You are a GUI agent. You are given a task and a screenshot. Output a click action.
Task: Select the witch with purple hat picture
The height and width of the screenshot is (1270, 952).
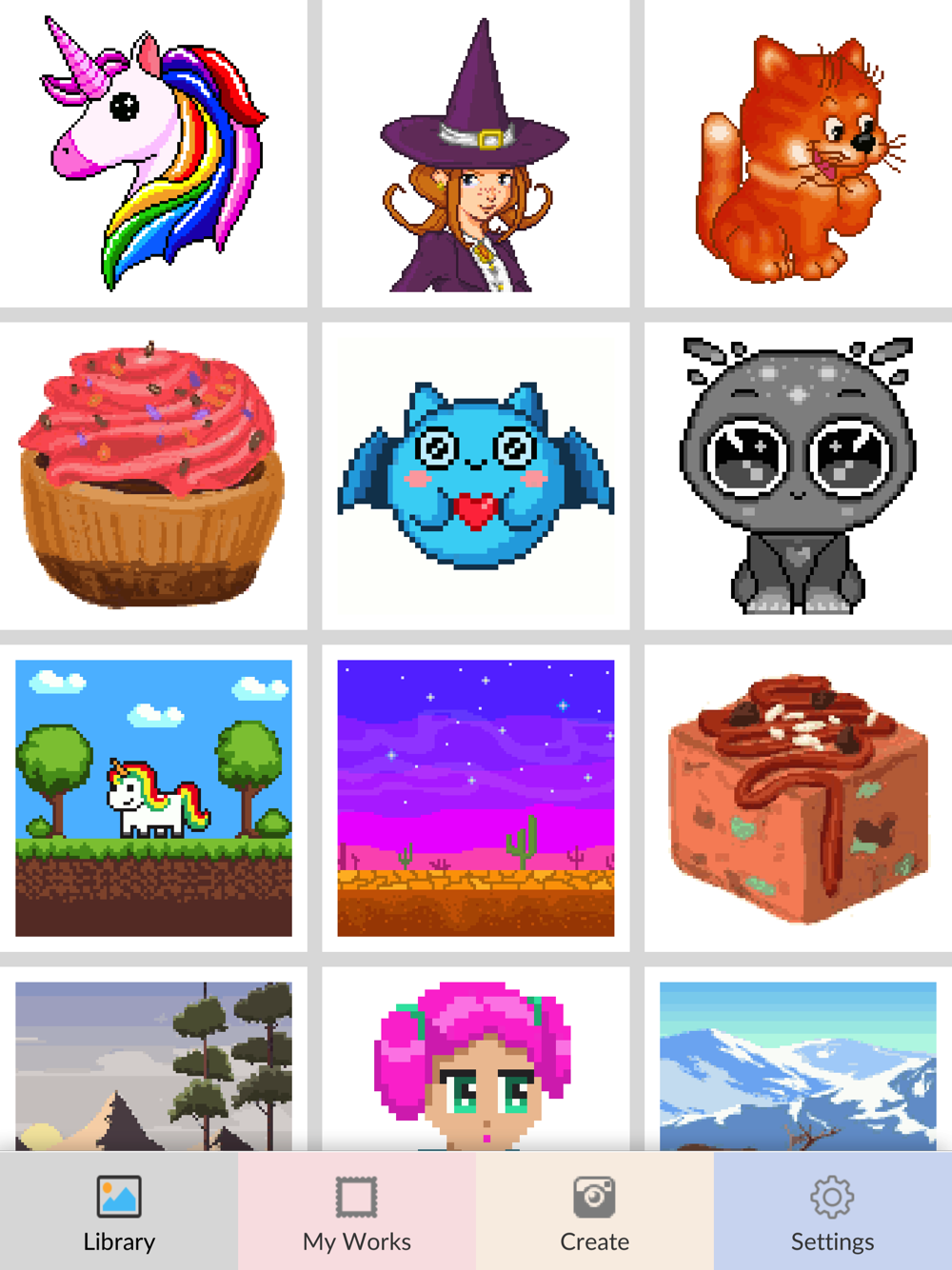(476, 153)
